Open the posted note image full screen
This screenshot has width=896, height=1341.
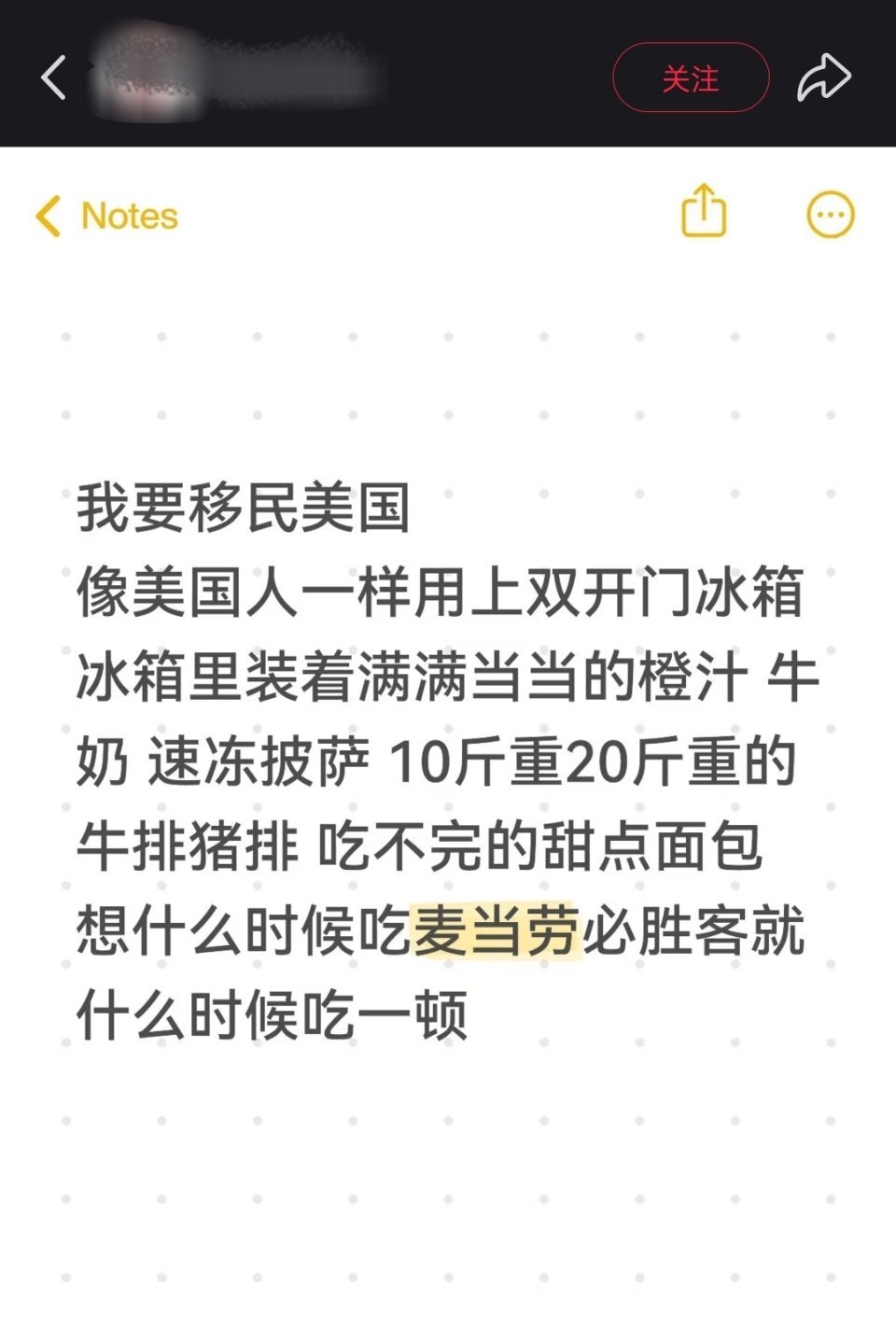tap(448, 747)
